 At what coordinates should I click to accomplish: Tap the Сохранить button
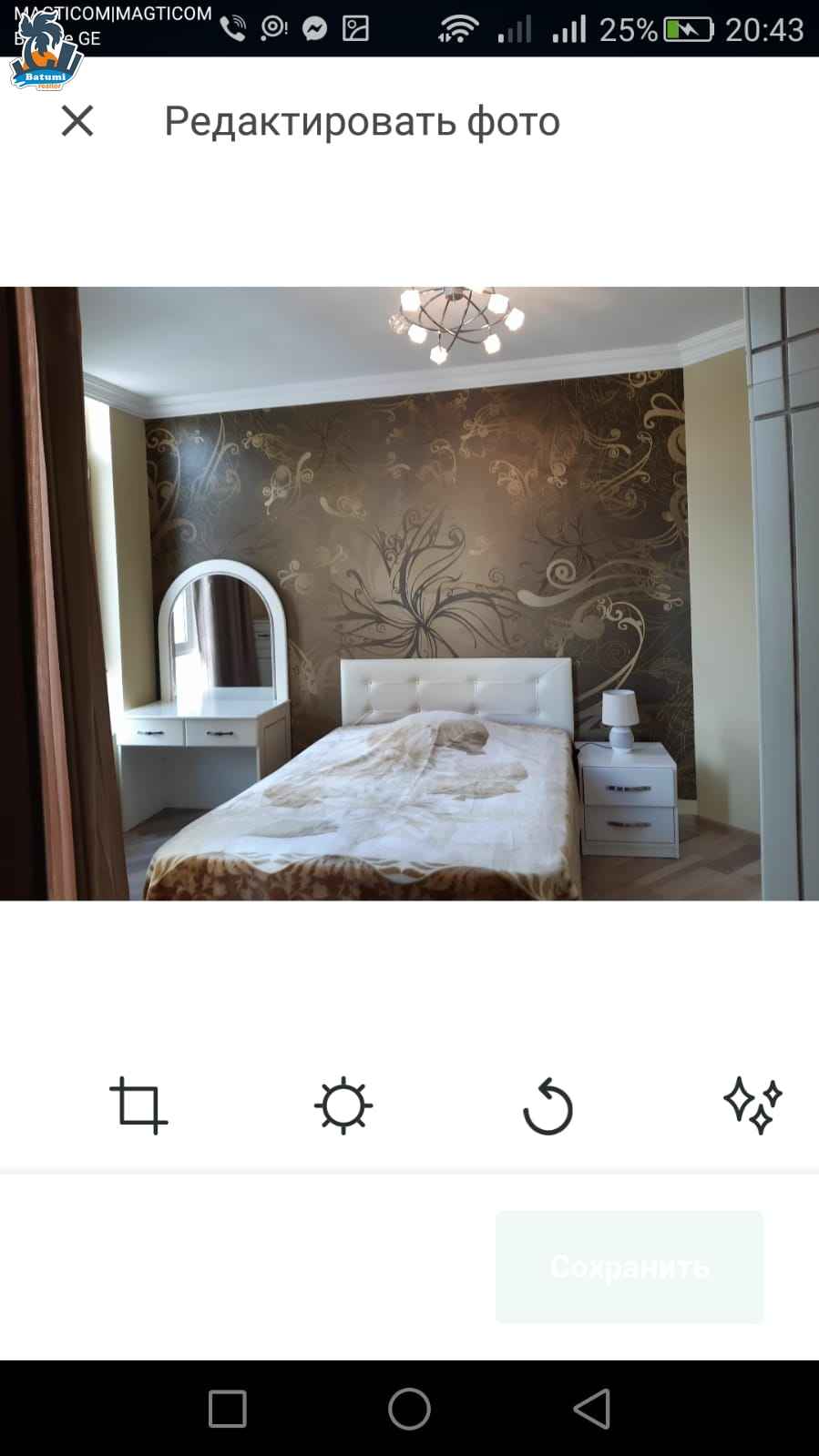[x=630, y=1267]
